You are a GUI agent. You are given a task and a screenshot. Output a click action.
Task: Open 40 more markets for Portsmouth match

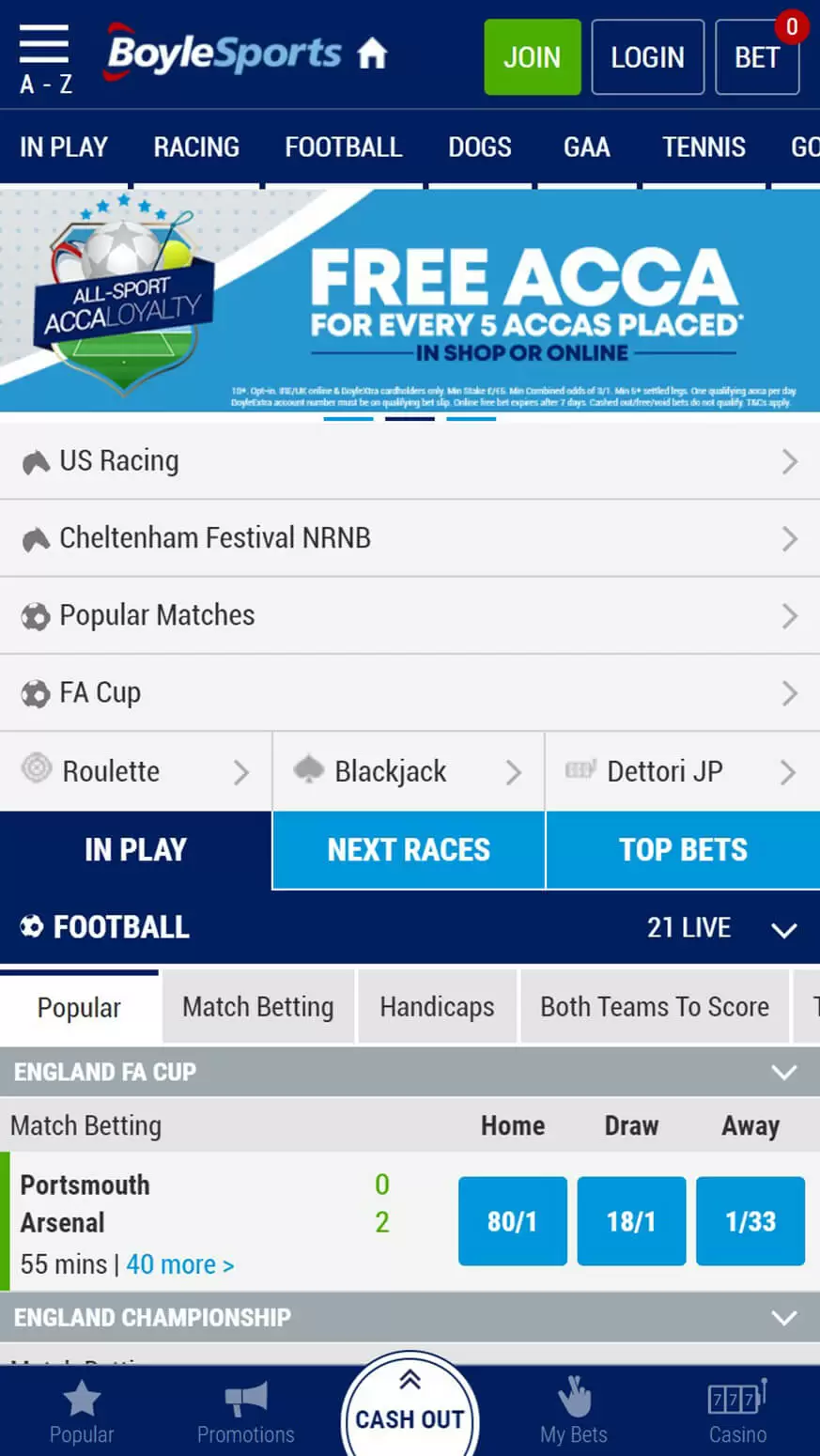click(180, 1263)
